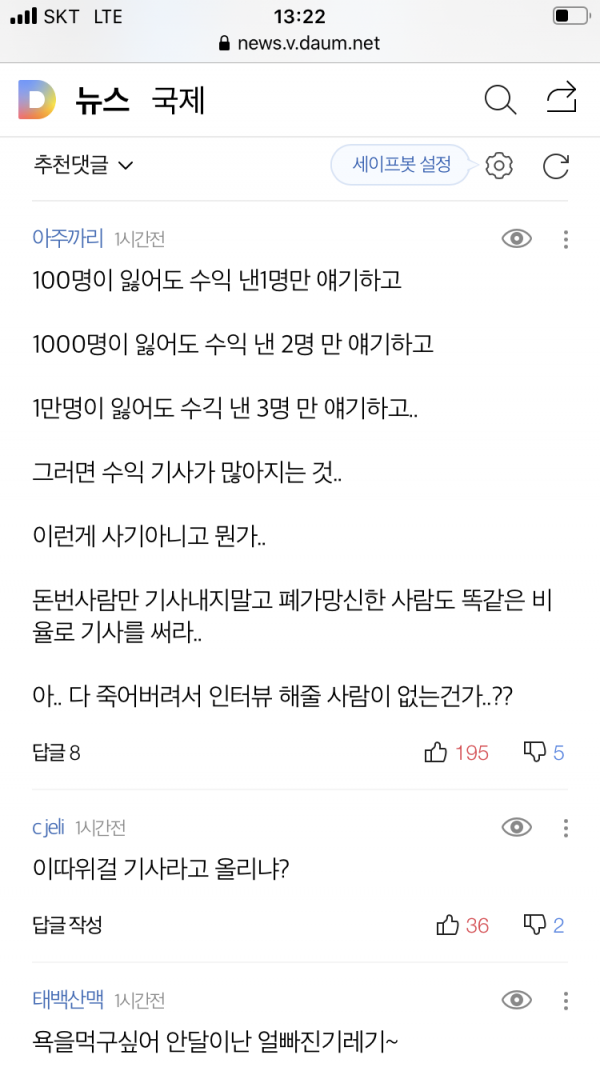600x1067 pixels.
Task: Open comment settings gear icon
Action: coord(498,166)
